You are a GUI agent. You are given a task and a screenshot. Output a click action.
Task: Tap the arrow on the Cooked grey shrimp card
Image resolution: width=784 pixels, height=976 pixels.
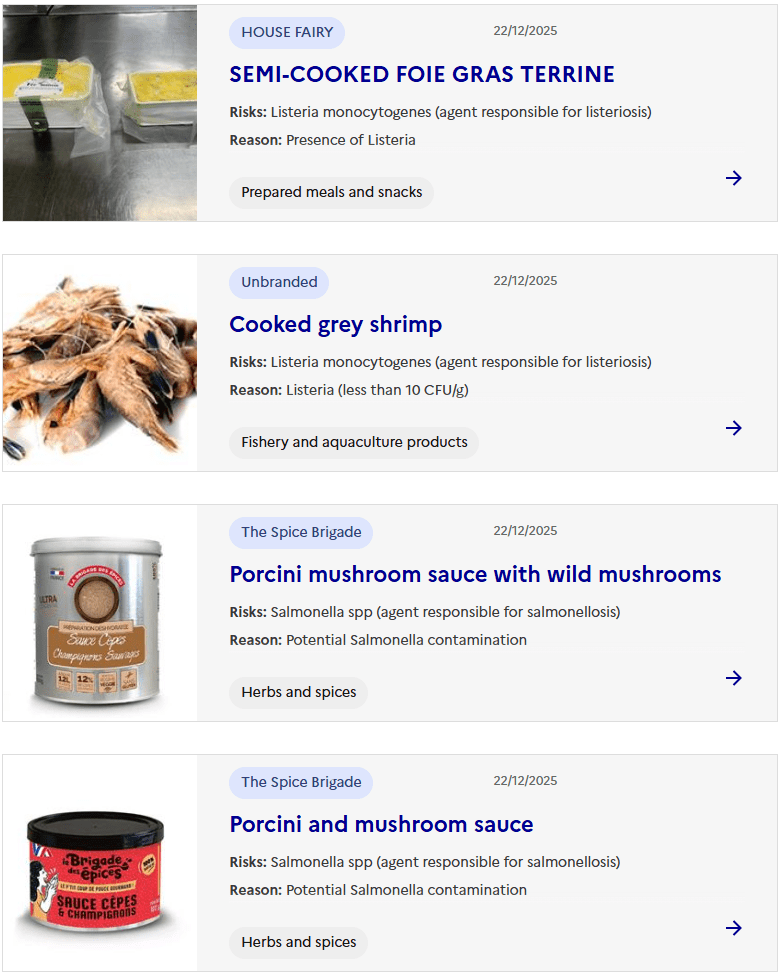[x=734, y=428]
